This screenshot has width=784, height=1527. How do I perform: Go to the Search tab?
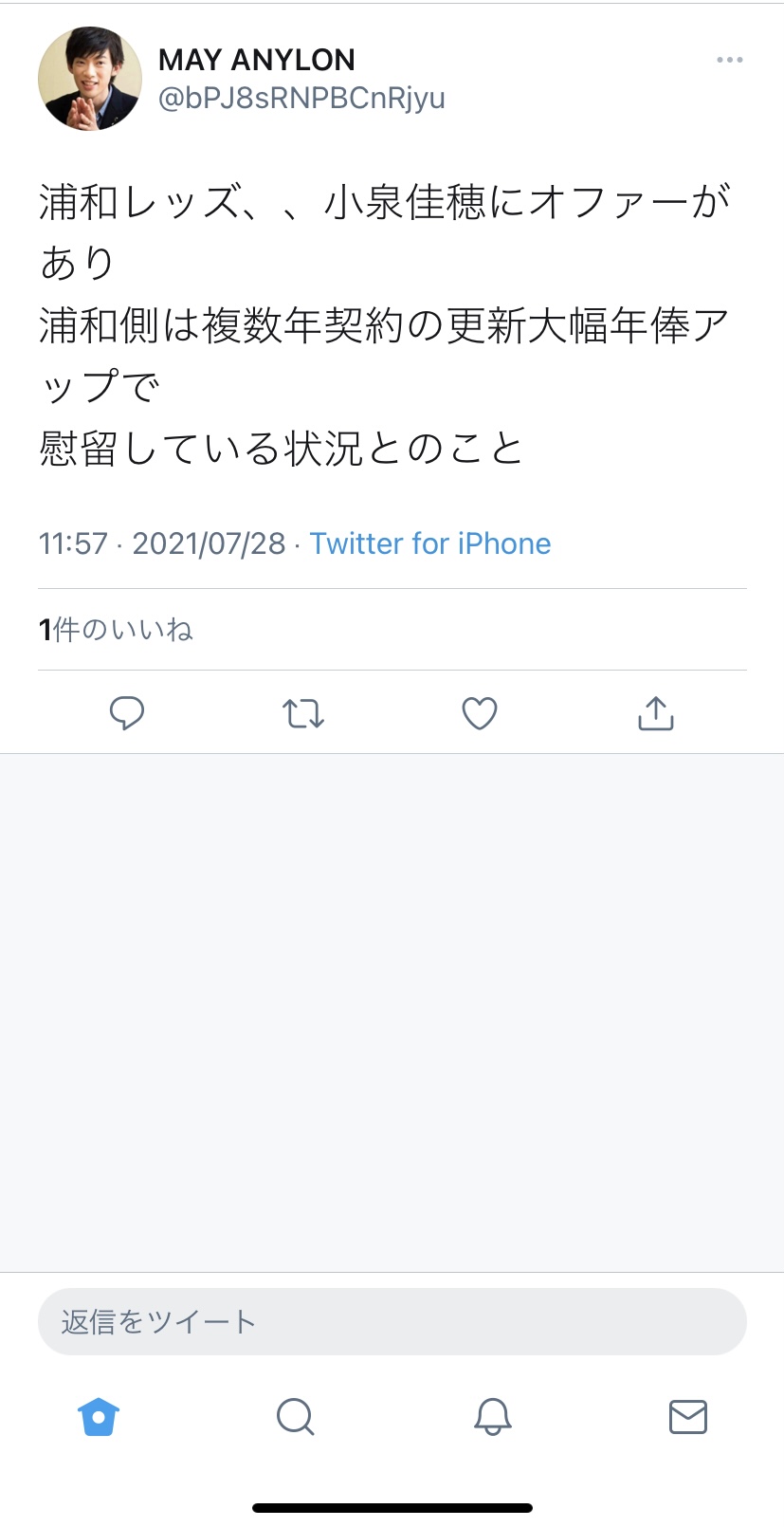pos(295,1417)
